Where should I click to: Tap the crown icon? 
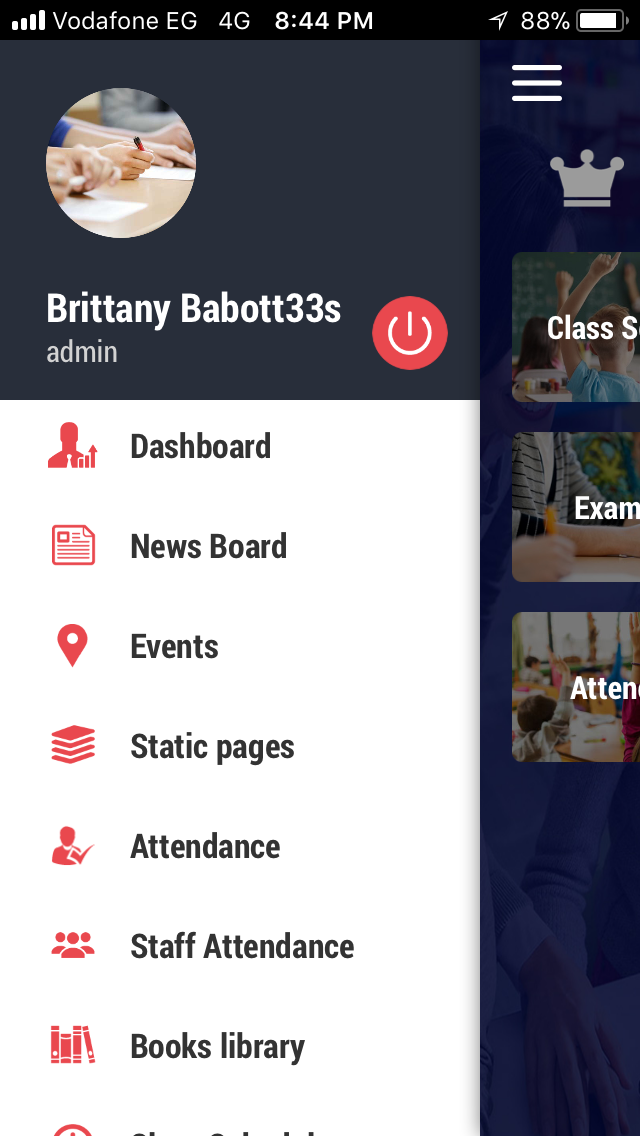pos(586,178)
